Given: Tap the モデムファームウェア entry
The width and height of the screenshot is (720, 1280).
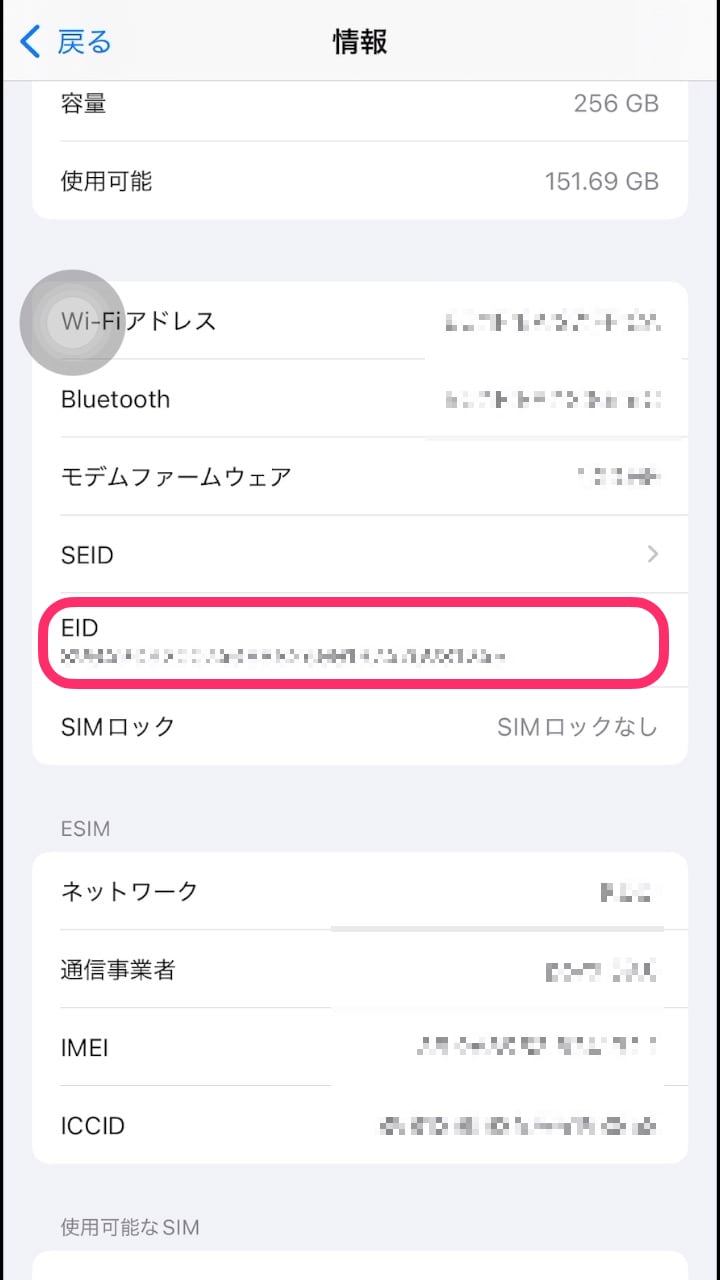Looking at the screenshot, I should 300,477.
